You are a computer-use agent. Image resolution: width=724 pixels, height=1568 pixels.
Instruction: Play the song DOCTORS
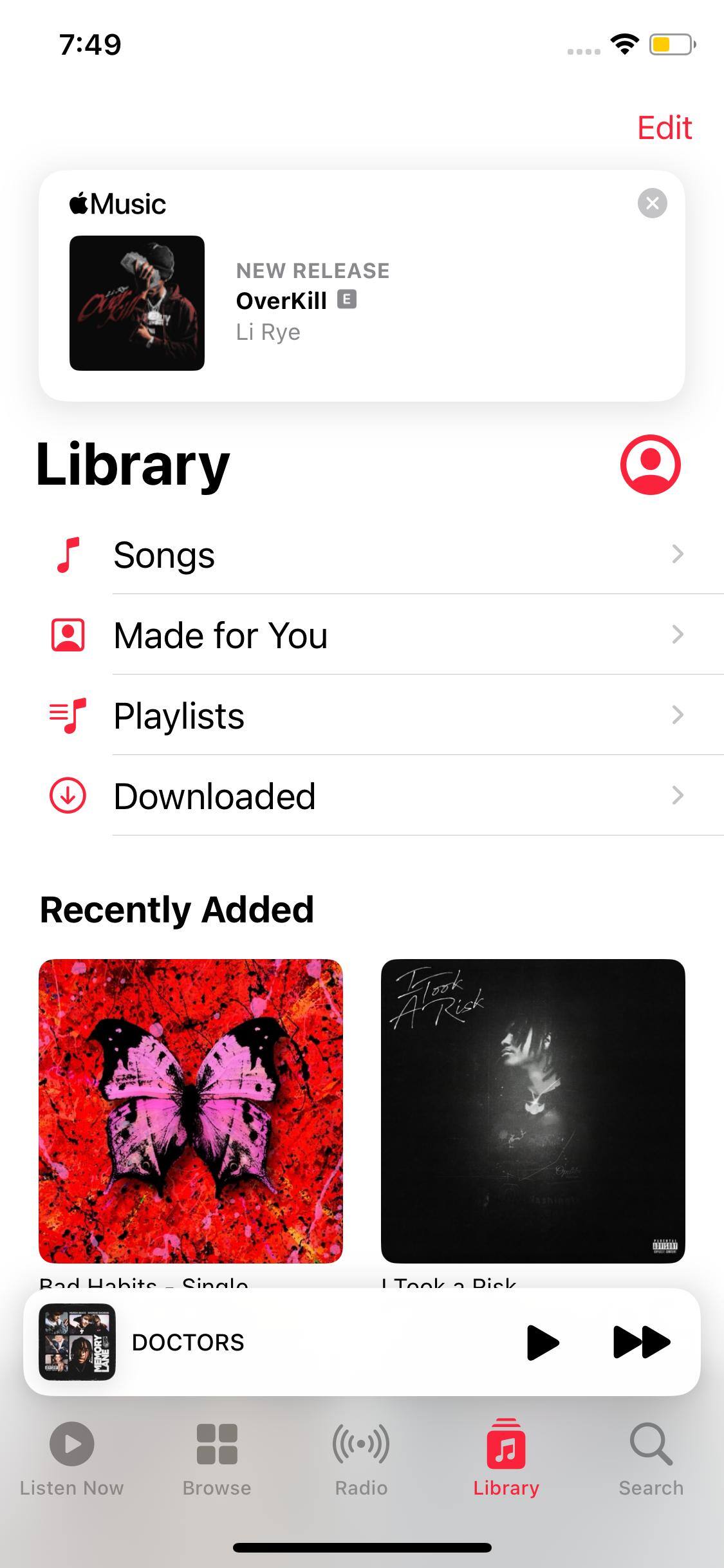[x=542, y=1342]
